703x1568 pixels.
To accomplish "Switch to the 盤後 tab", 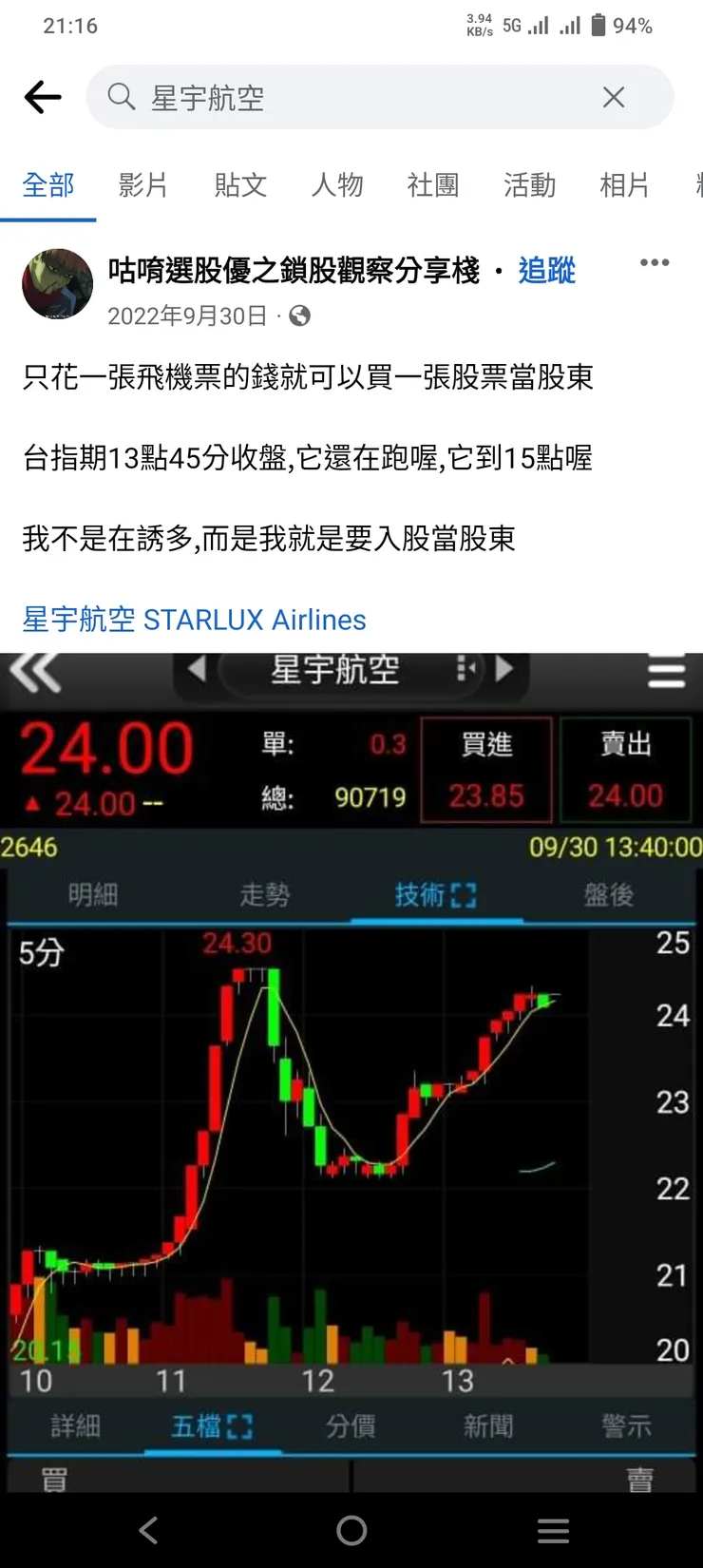I will [608, 894].
